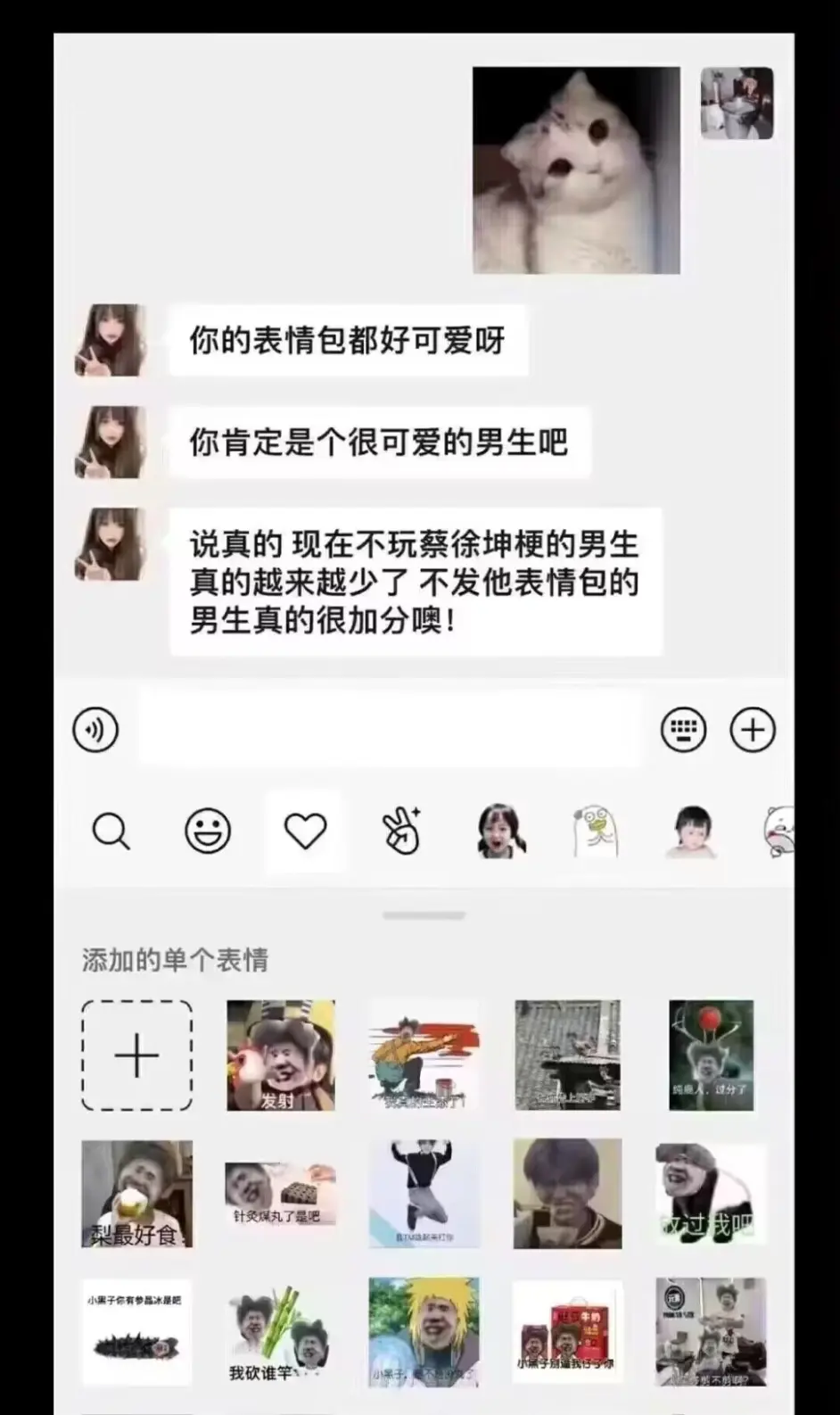Open the pigtail girl sticker pack tab

tap(500, 832)
